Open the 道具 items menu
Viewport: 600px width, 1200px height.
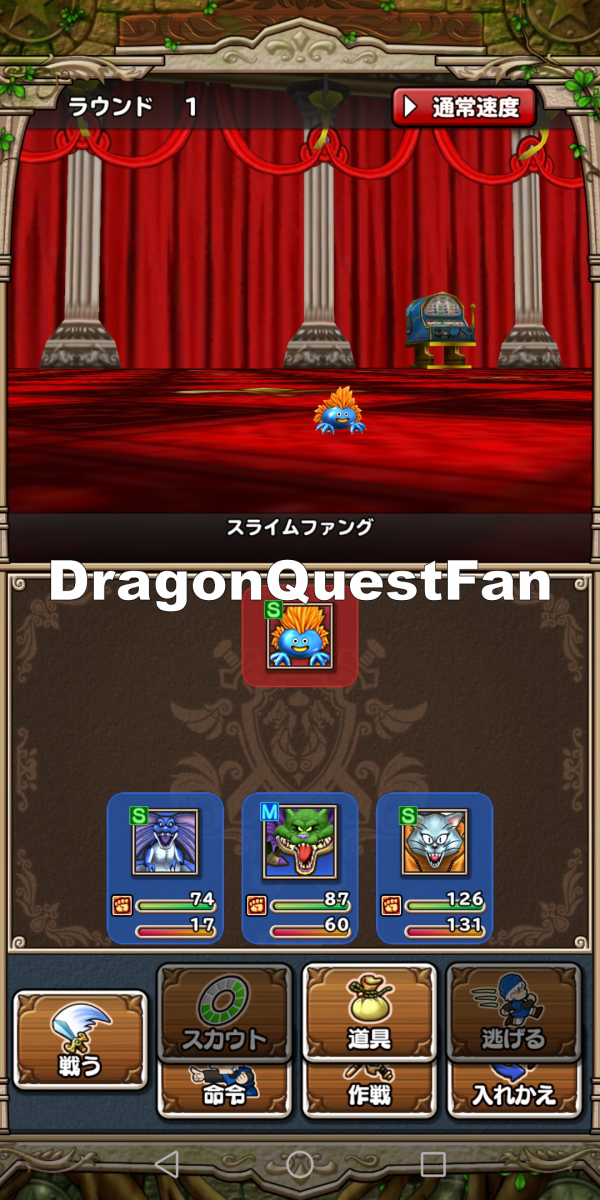coord(369,1014)
